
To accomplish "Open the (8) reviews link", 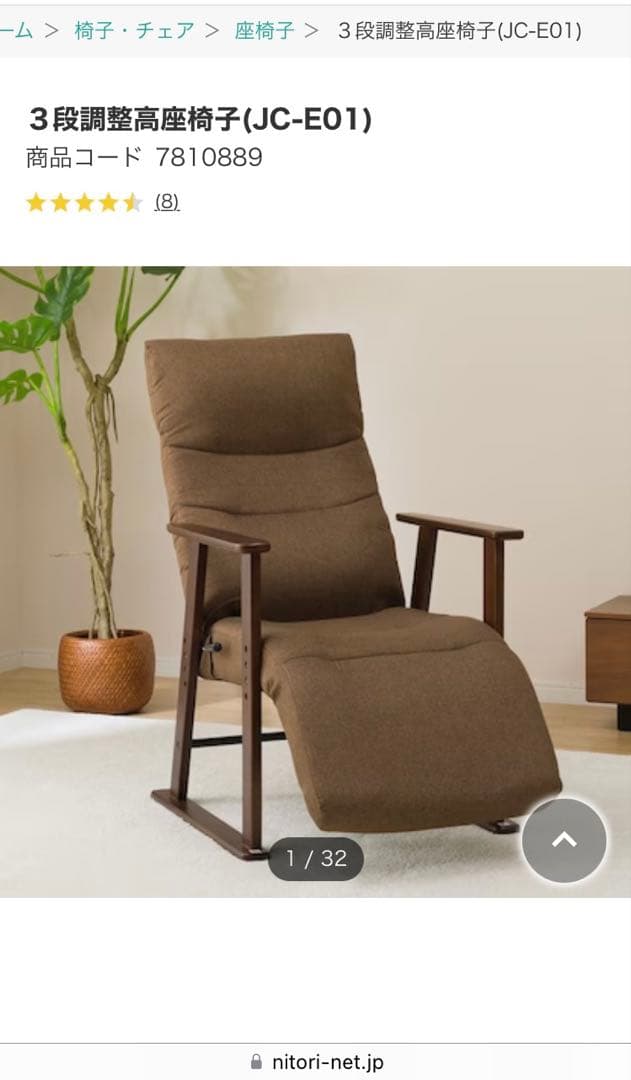I will [167, 202].
